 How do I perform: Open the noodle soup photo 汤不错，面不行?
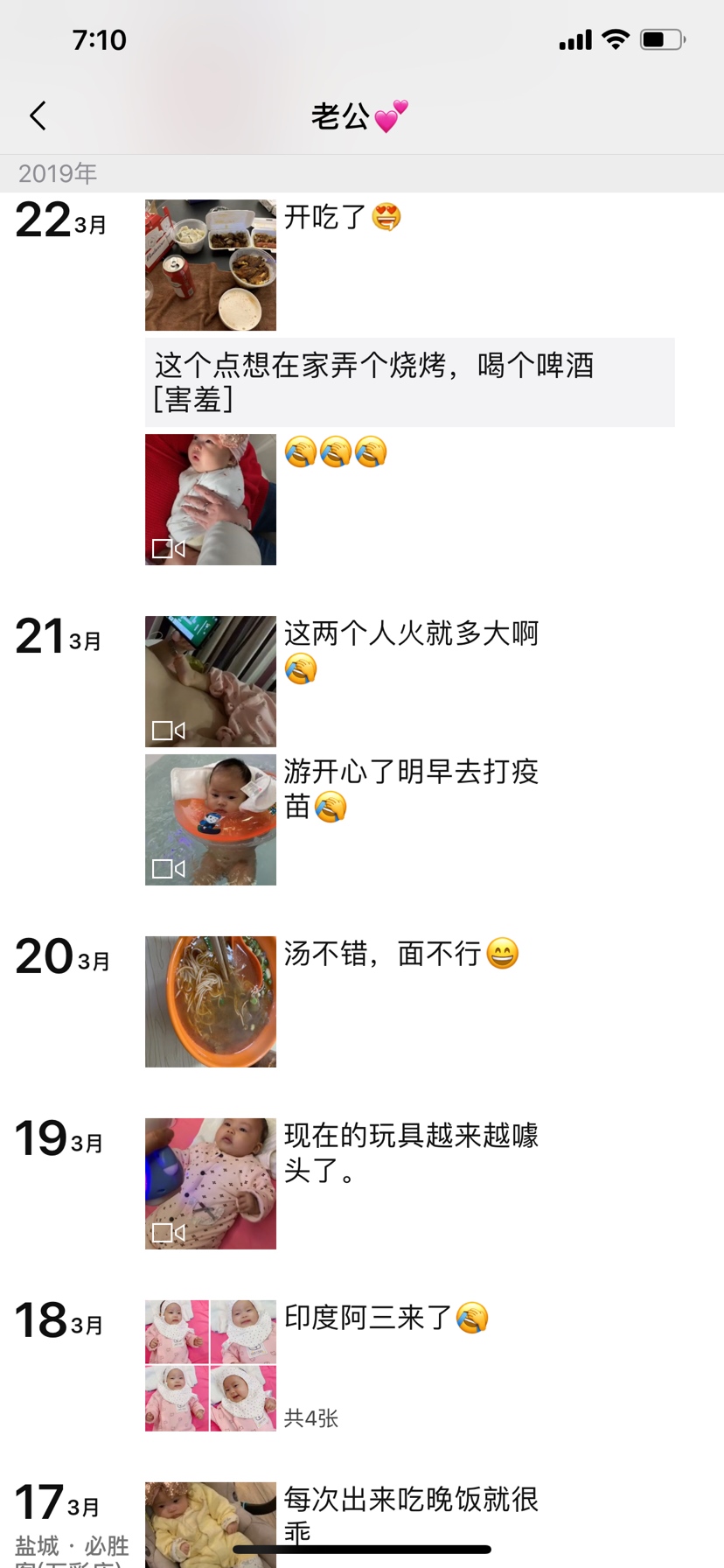(211, 1002)
